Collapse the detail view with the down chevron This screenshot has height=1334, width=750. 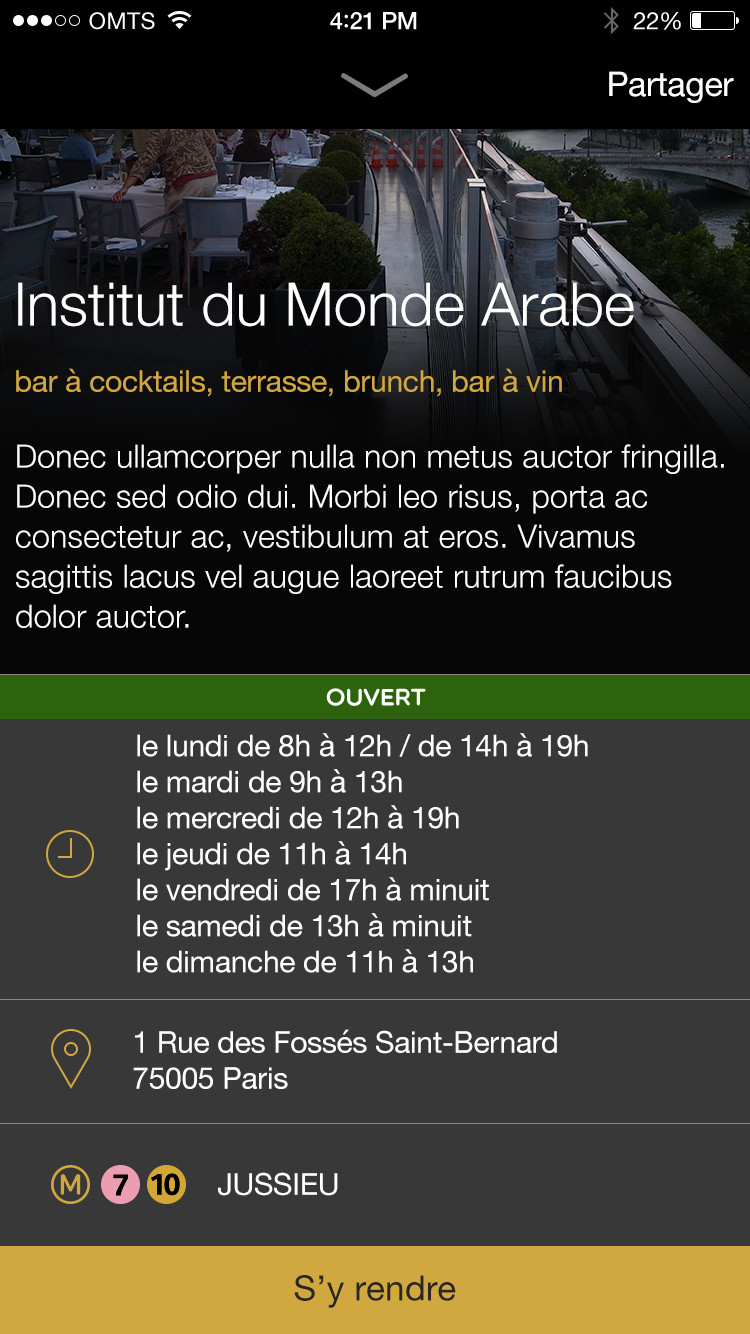(x=374, y=85)
